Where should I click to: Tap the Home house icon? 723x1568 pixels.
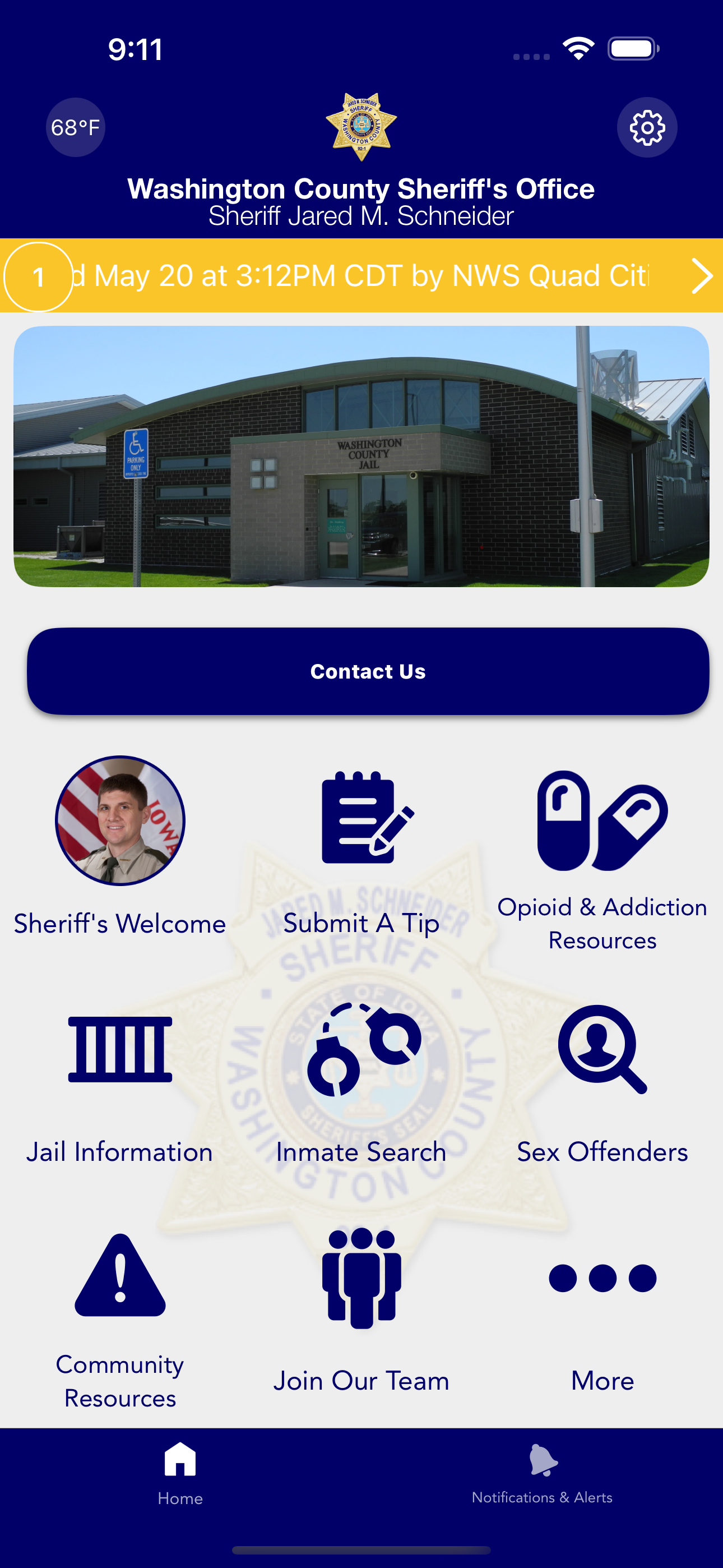(179, 1461)
